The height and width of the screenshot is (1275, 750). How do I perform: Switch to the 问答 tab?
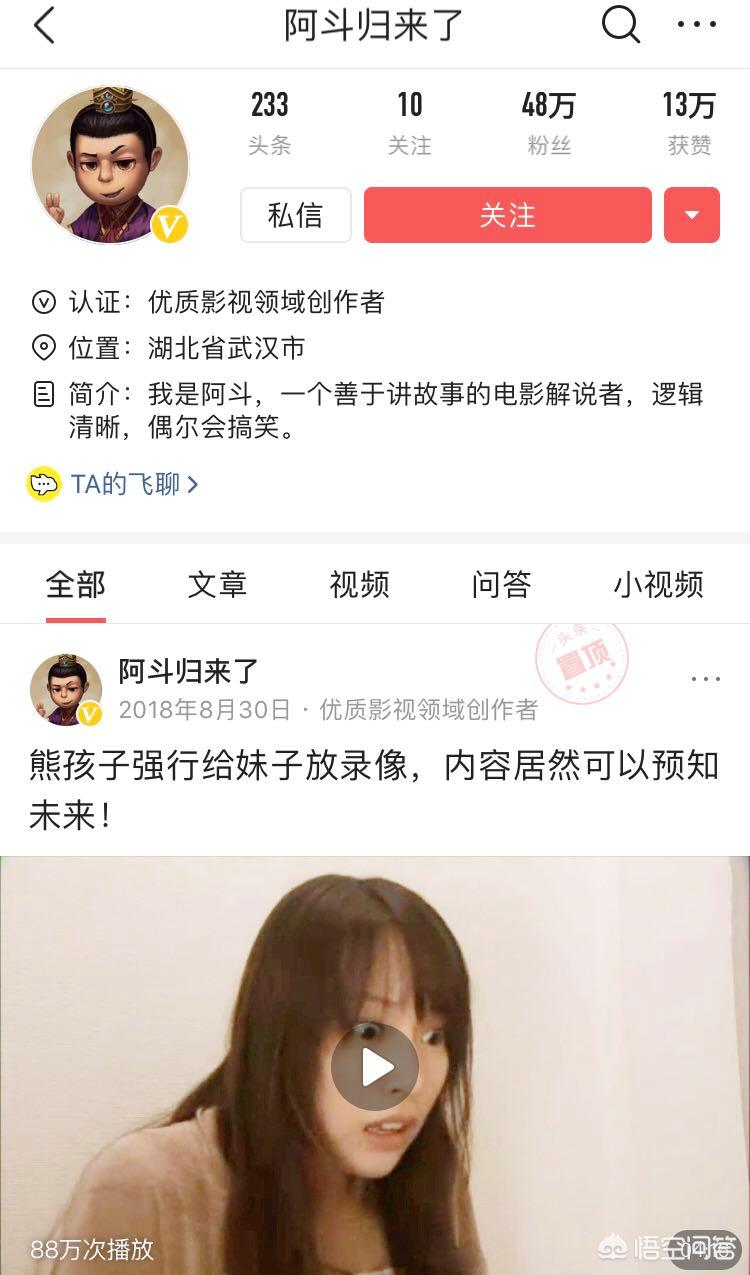tap(501, 585)
